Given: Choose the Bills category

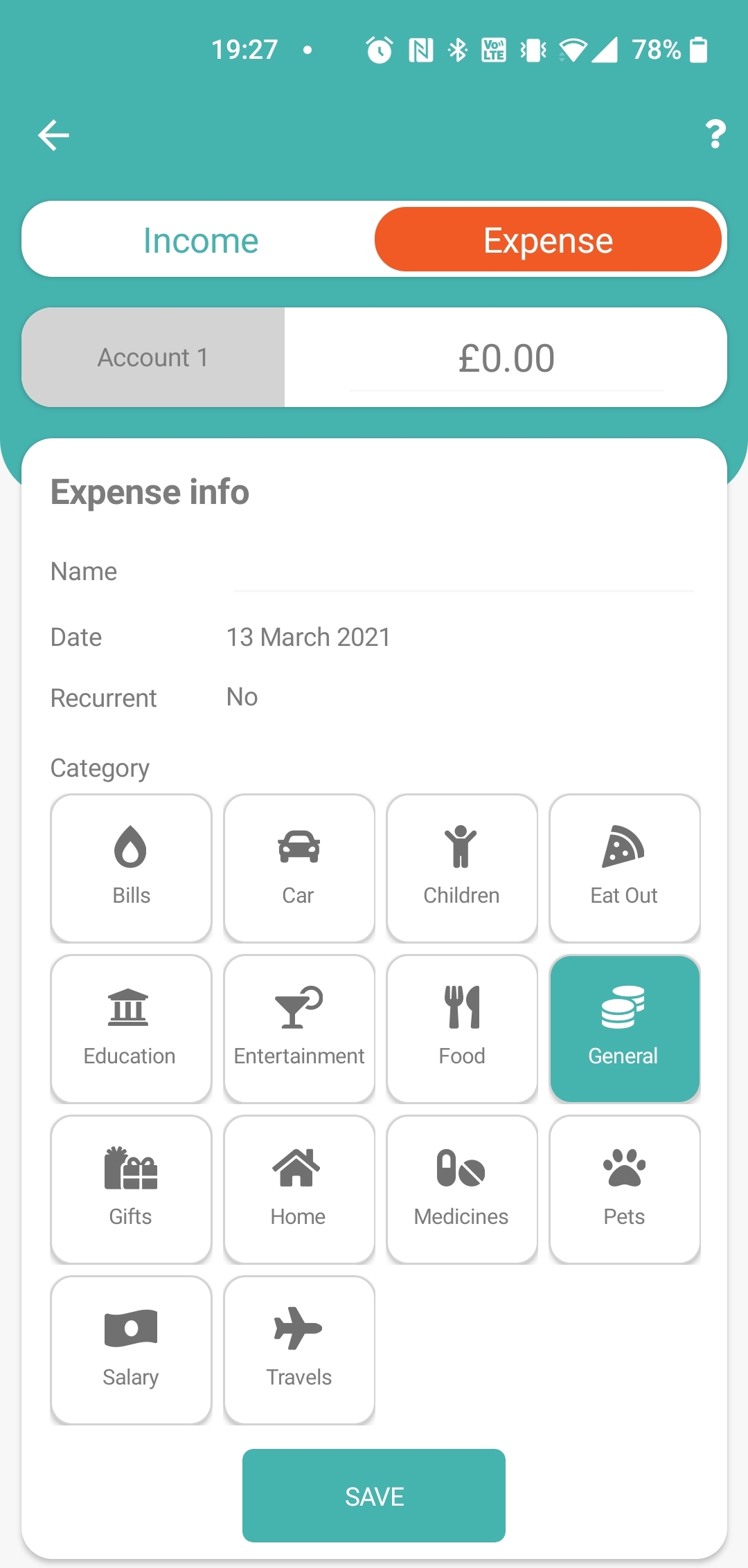Looking at the screenshot, I should (x=131, y=868).
